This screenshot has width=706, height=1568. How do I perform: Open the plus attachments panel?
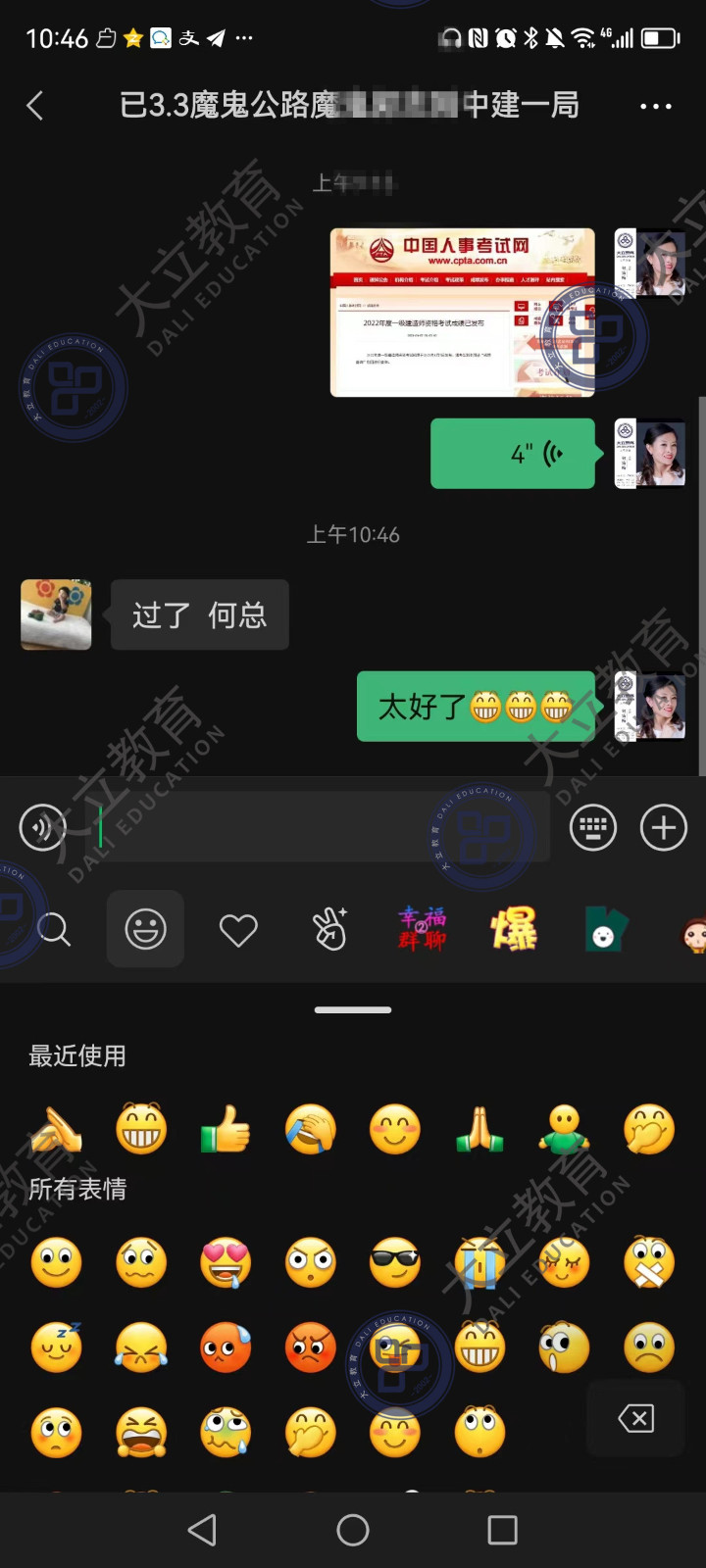pos(664,828)
